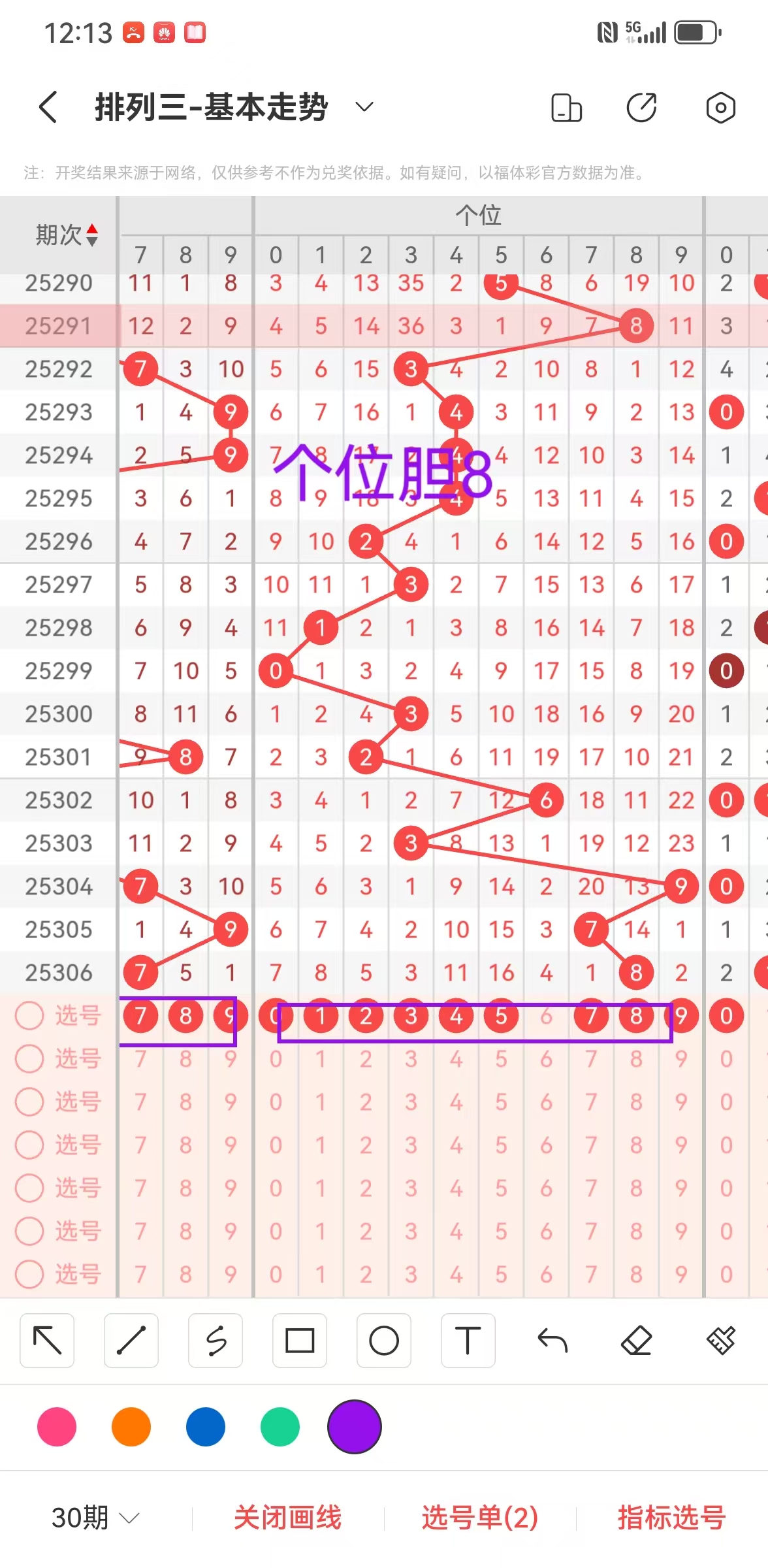Open the 30期 period count dropdown

click(x=95, y=1517)
